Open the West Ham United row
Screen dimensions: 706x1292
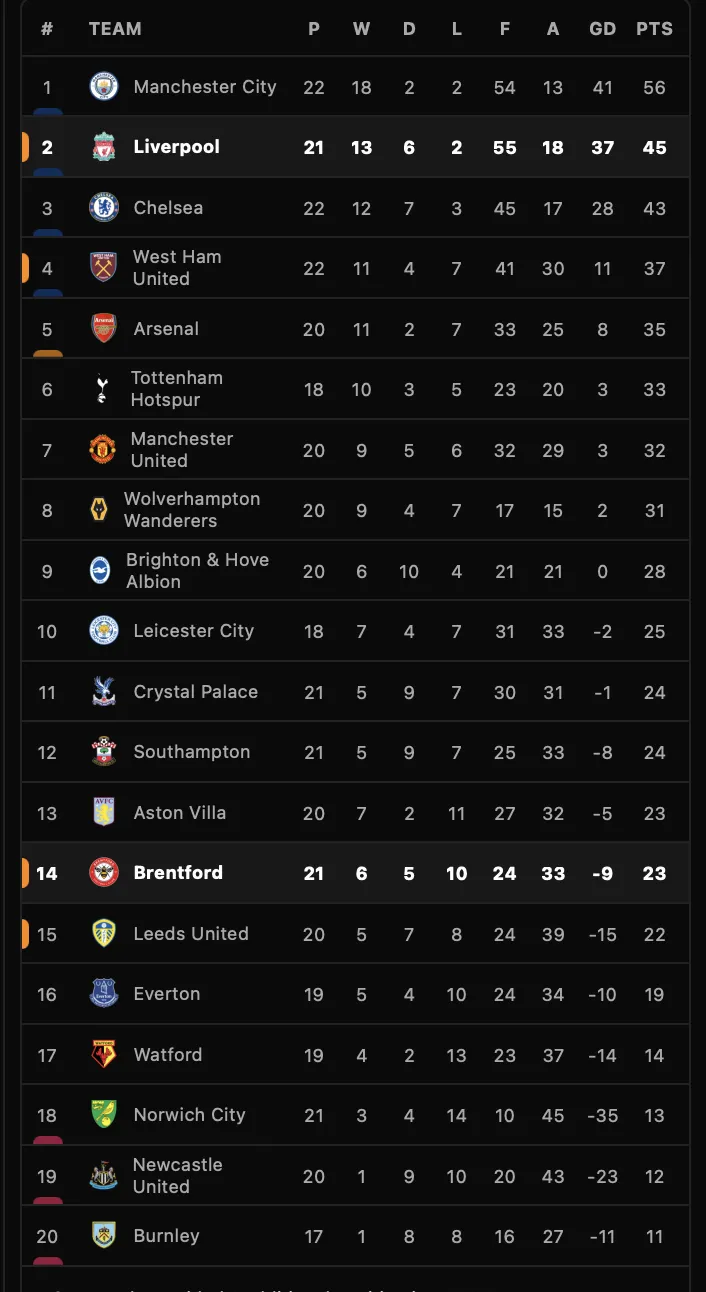[x=176, y=268]
